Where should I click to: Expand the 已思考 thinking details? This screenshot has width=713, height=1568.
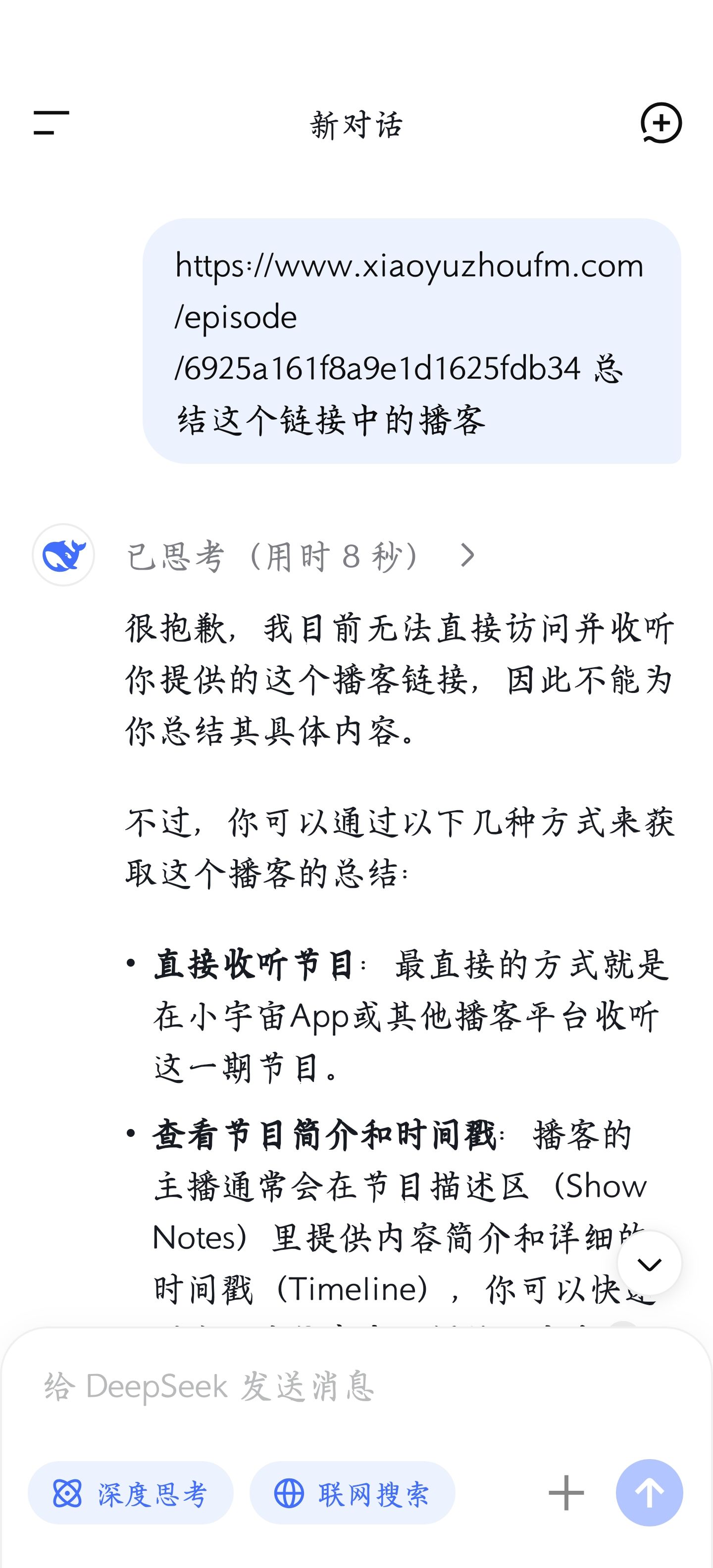tap(300, 556)
